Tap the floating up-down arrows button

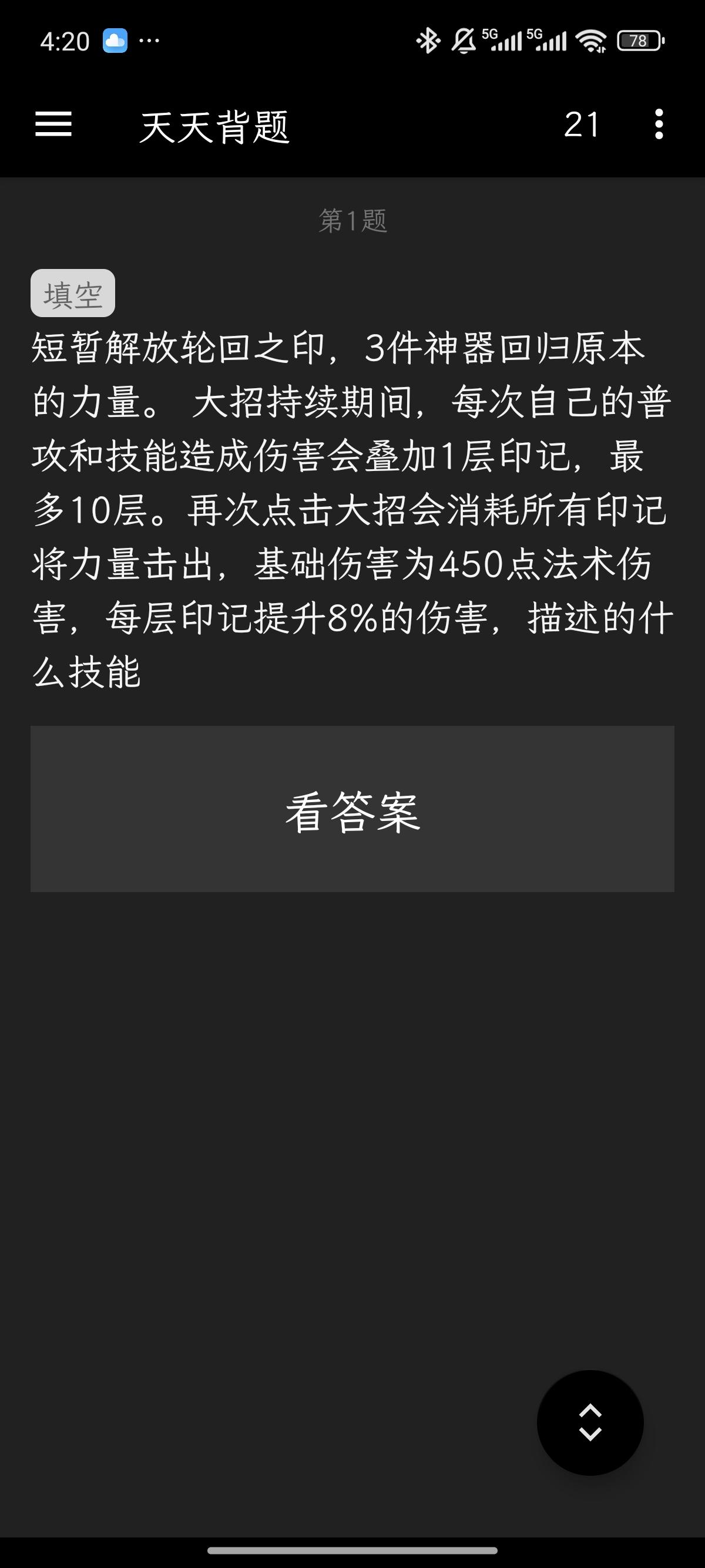(590, 1422)
